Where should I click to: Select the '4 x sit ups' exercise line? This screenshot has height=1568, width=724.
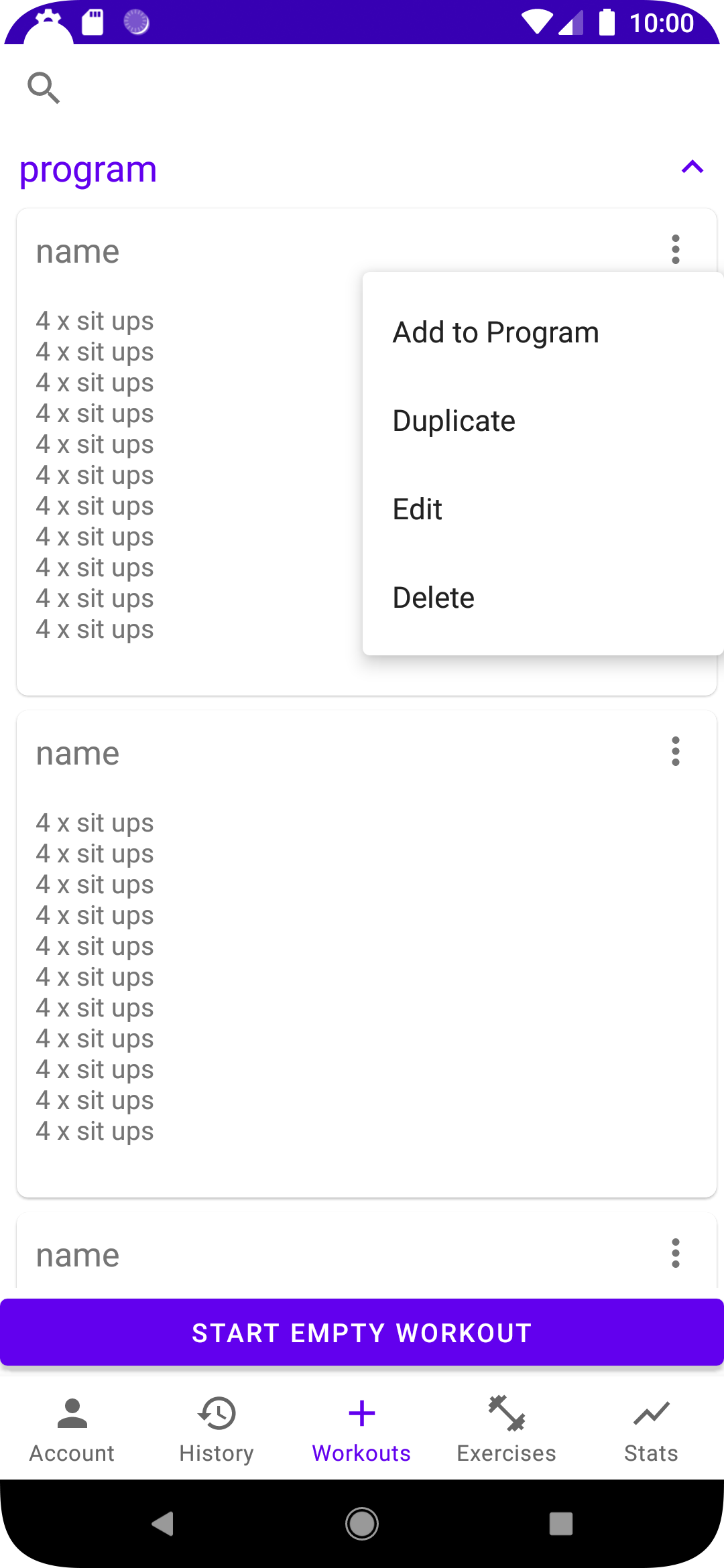[95, 320]
